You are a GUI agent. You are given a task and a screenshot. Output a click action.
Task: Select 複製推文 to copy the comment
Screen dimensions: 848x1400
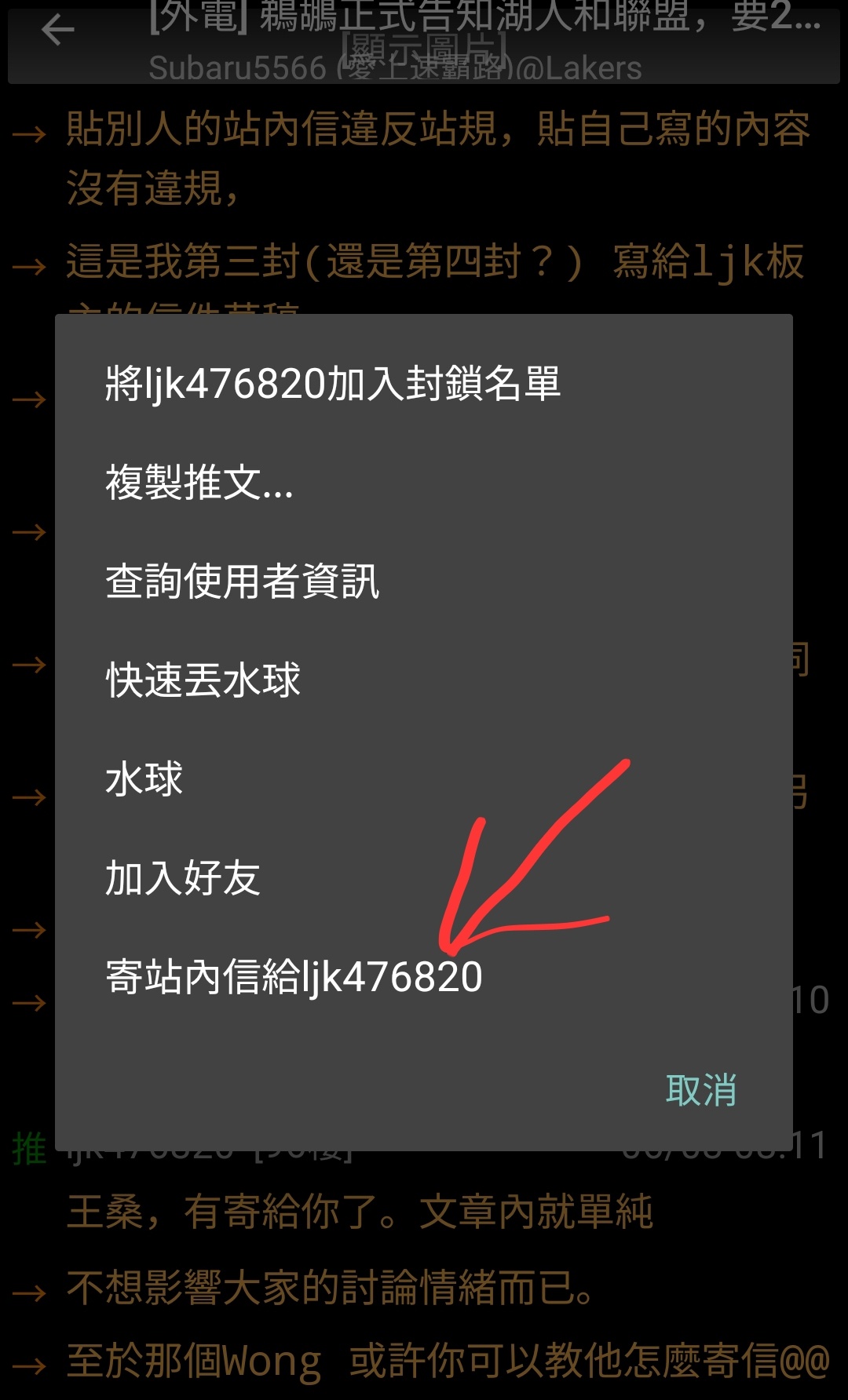[424, 483]
